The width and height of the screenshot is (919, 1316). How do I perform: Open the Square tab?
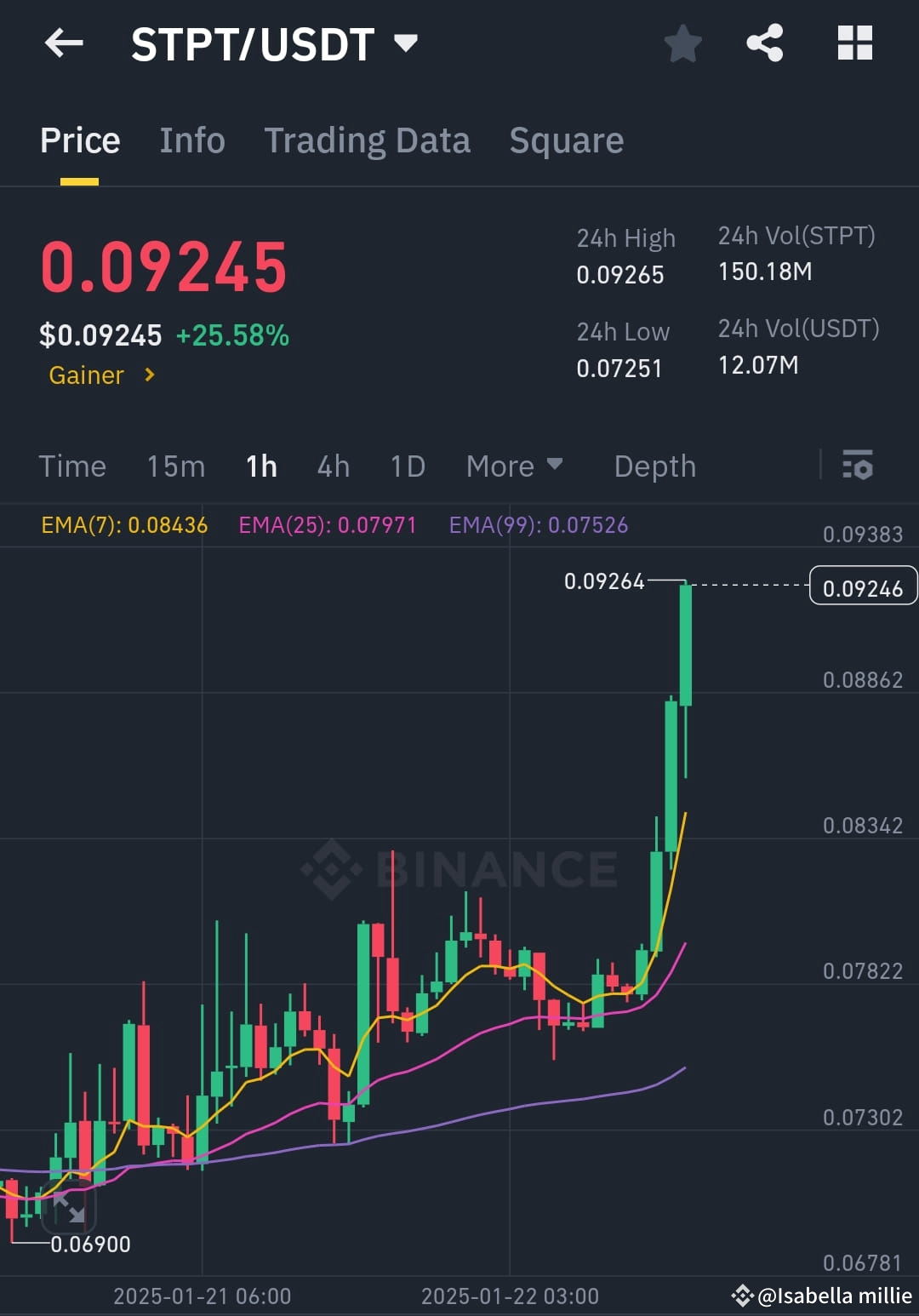coord(566,140)
